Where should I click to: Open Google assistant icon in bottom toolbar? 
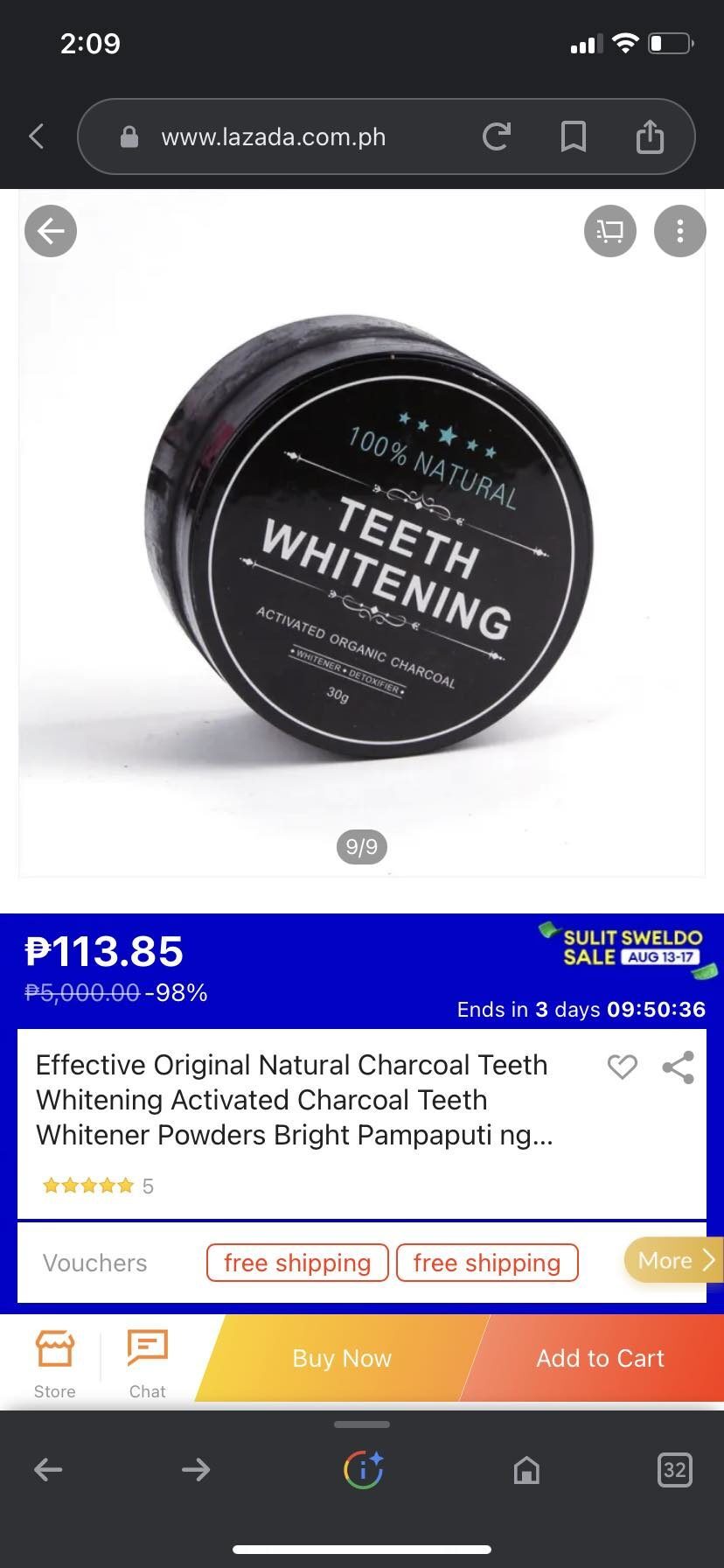[x=363, y=1470]
